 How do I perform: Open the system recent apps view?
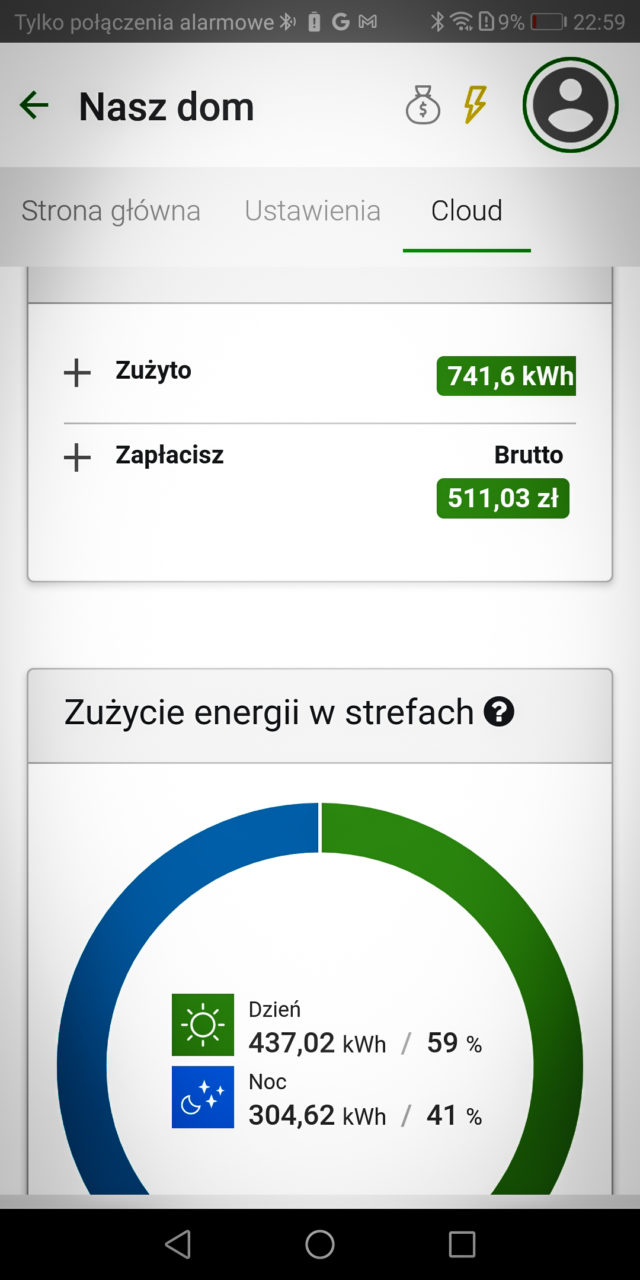pyautogui.click(x=462, y=1244)
